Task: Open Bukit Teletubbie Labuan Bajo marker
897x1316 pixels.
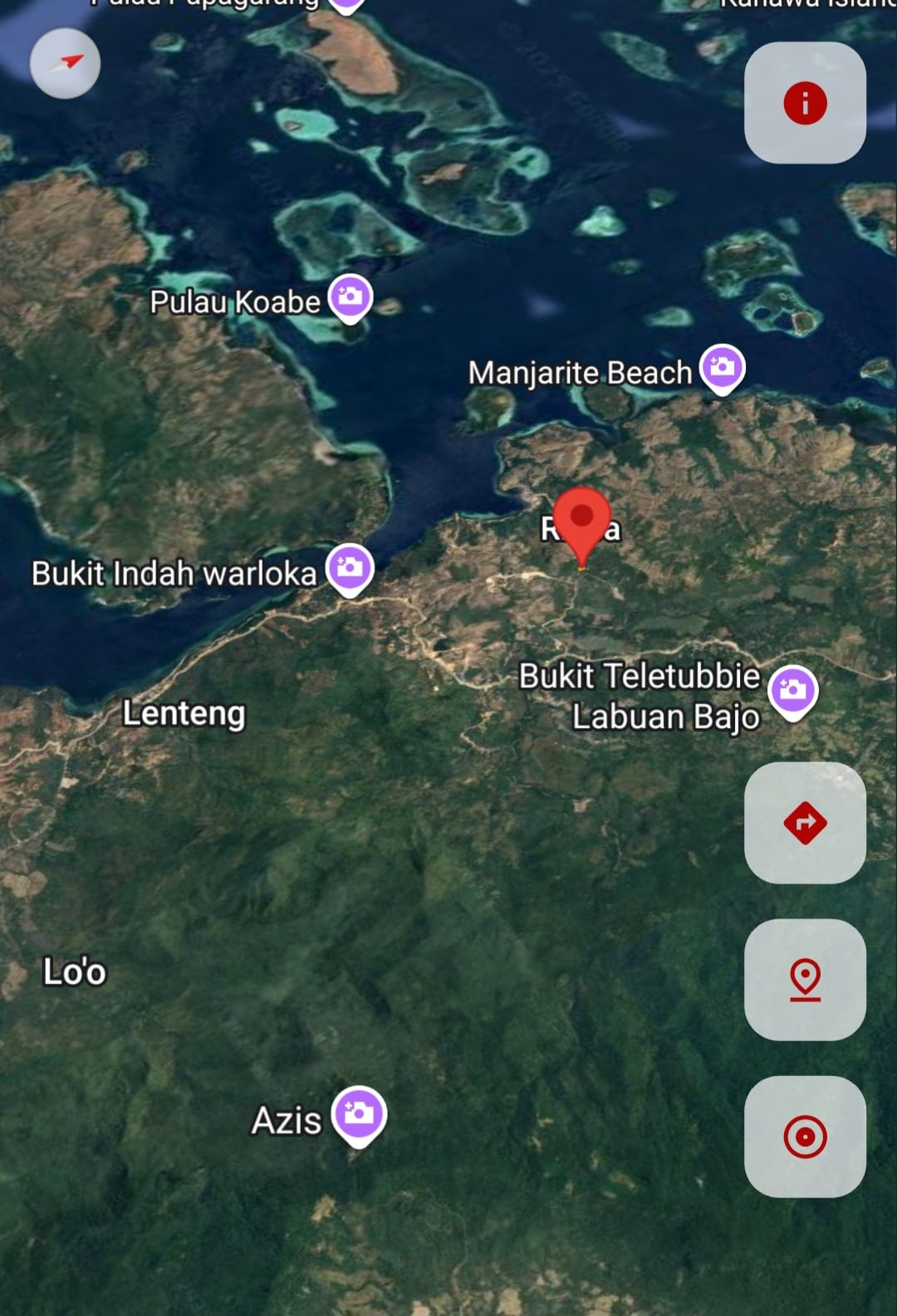Action: (x=793, y=691)
